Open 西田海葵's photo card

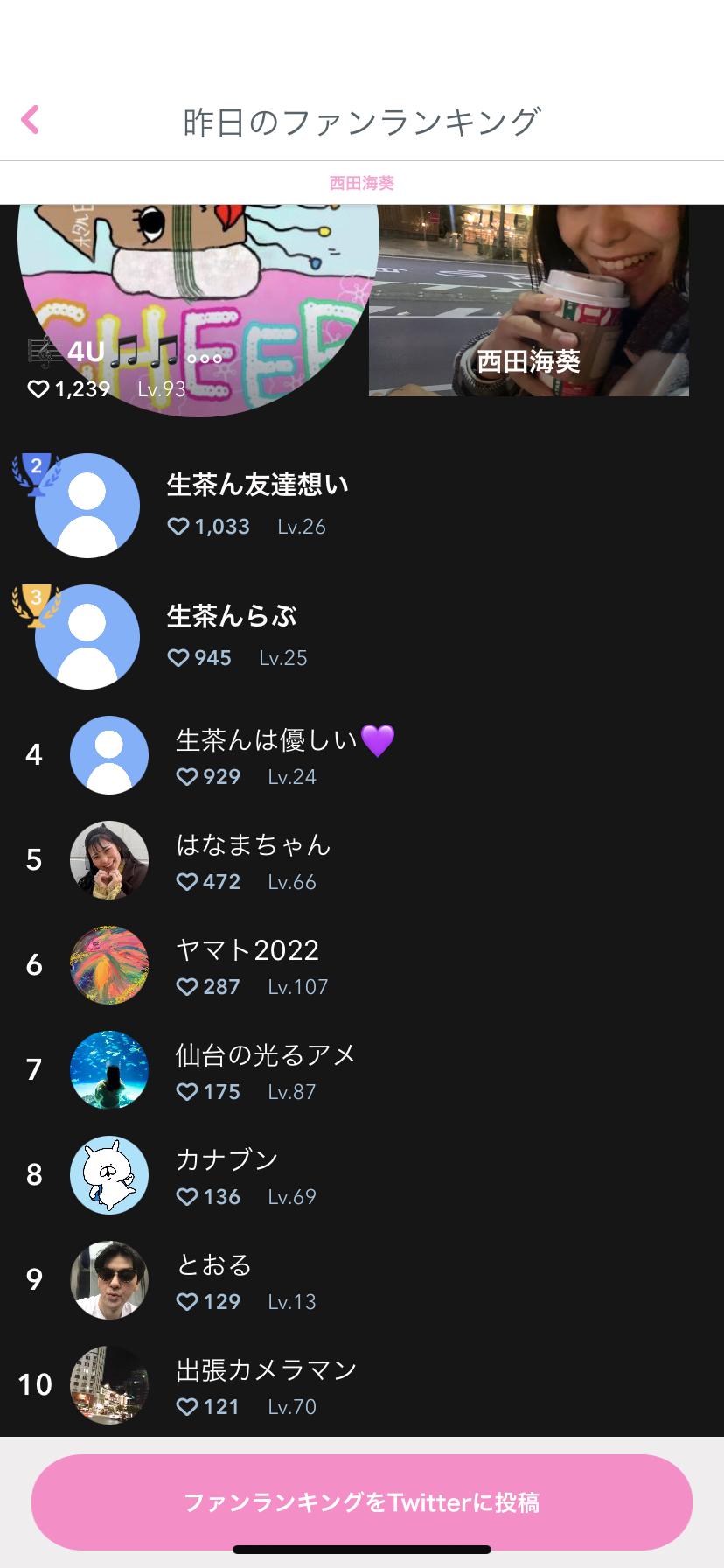[529, 300]
